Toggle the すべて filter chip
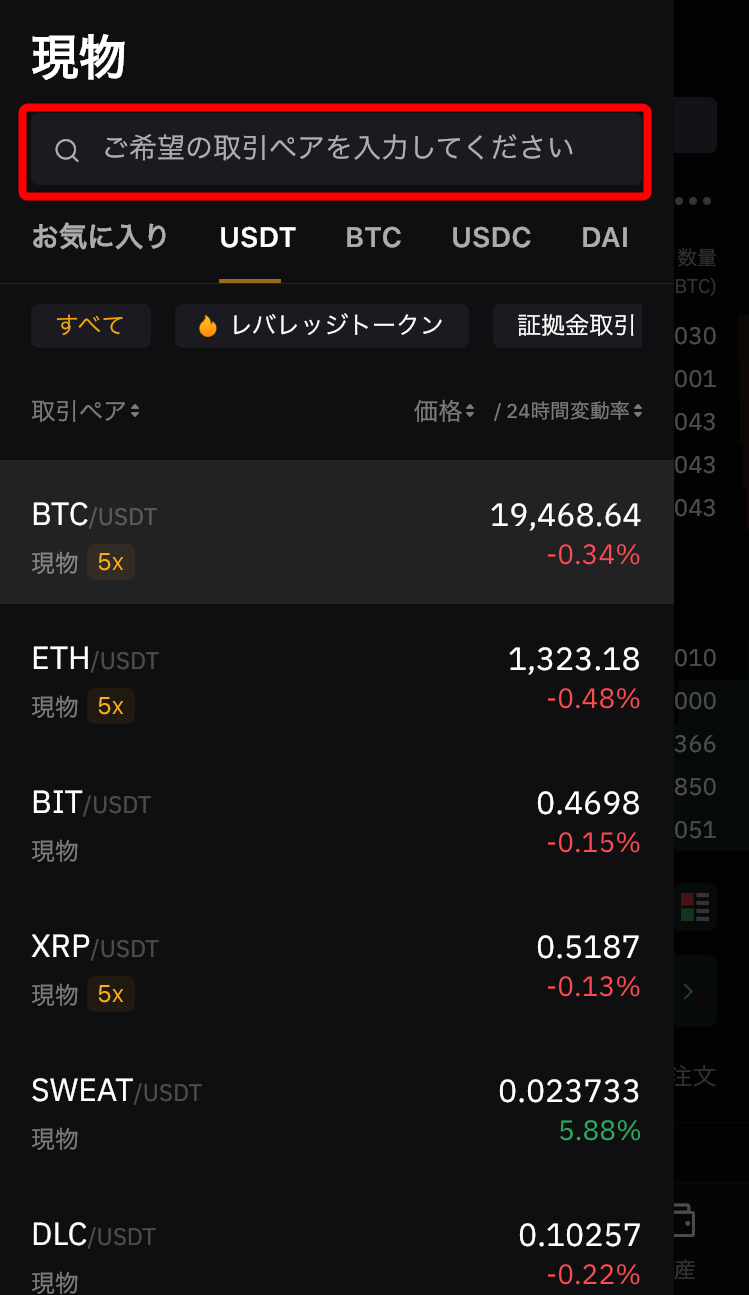 point(90,325)
